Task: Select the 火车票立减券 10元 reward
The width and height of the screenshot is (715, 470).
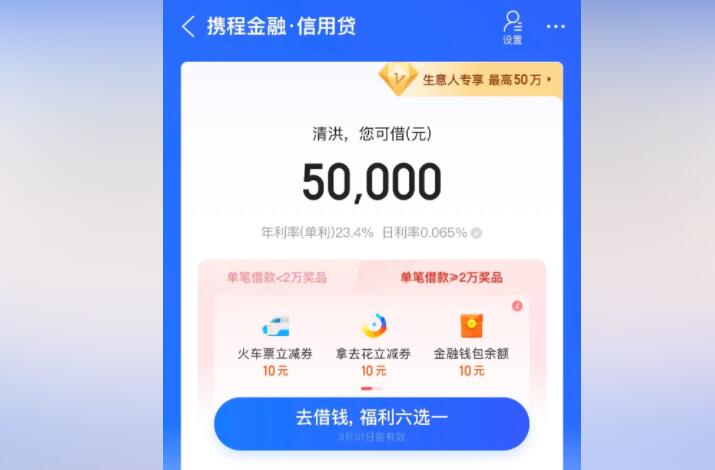Action: tap(275, 344)
